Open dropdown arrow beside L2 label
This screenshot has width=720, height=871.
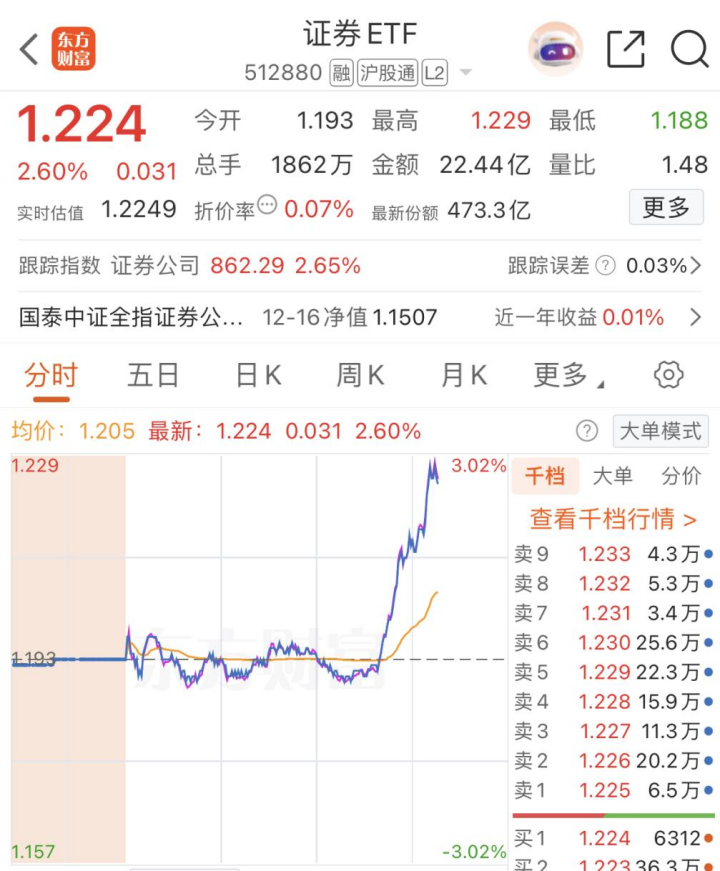coord(463,72)
